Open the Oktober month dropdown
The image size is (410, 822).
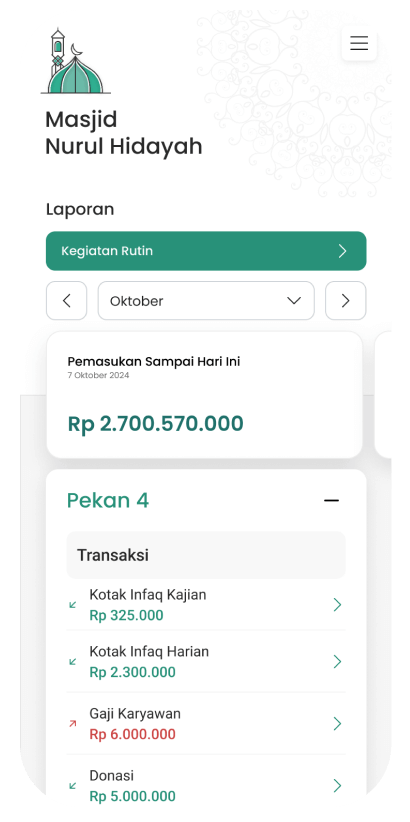pos(206,300)
